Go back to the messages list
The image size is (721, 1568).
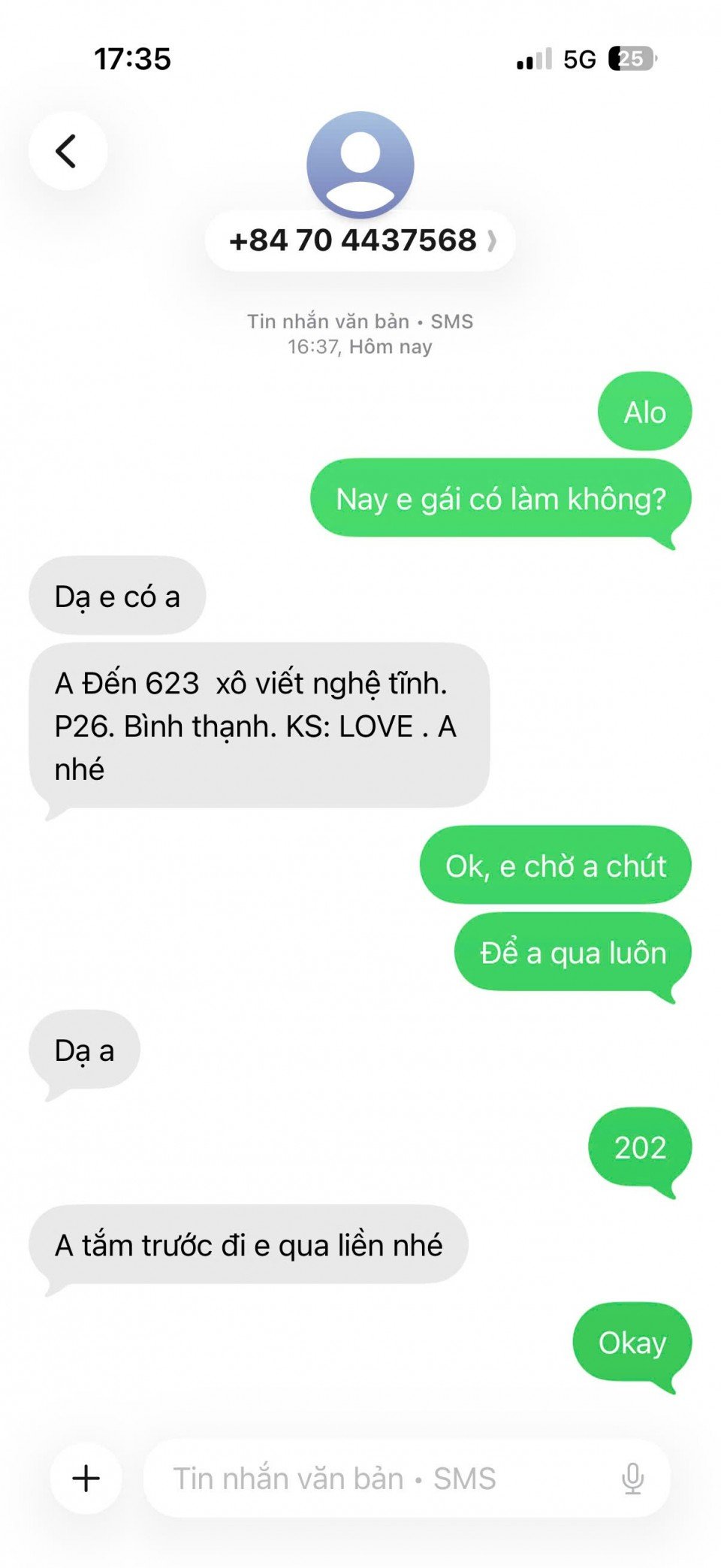coord(68,151)
